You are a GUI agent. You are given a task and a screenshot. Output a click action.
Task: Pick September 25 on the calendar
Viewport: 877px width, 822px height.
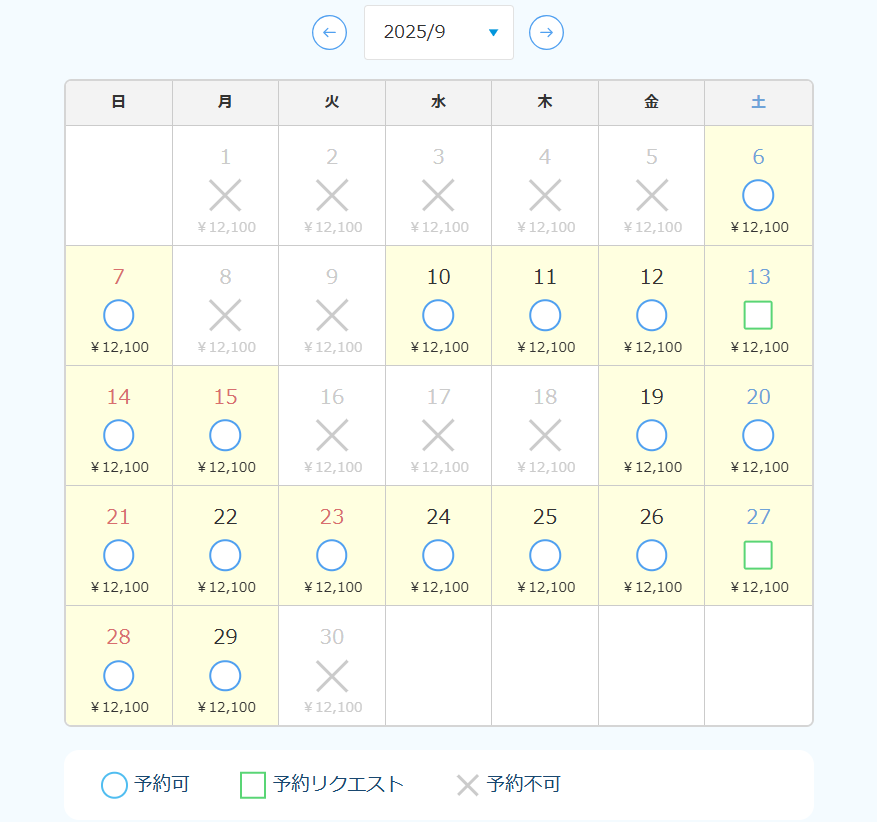pyautogui.click(x=545, y=555)
